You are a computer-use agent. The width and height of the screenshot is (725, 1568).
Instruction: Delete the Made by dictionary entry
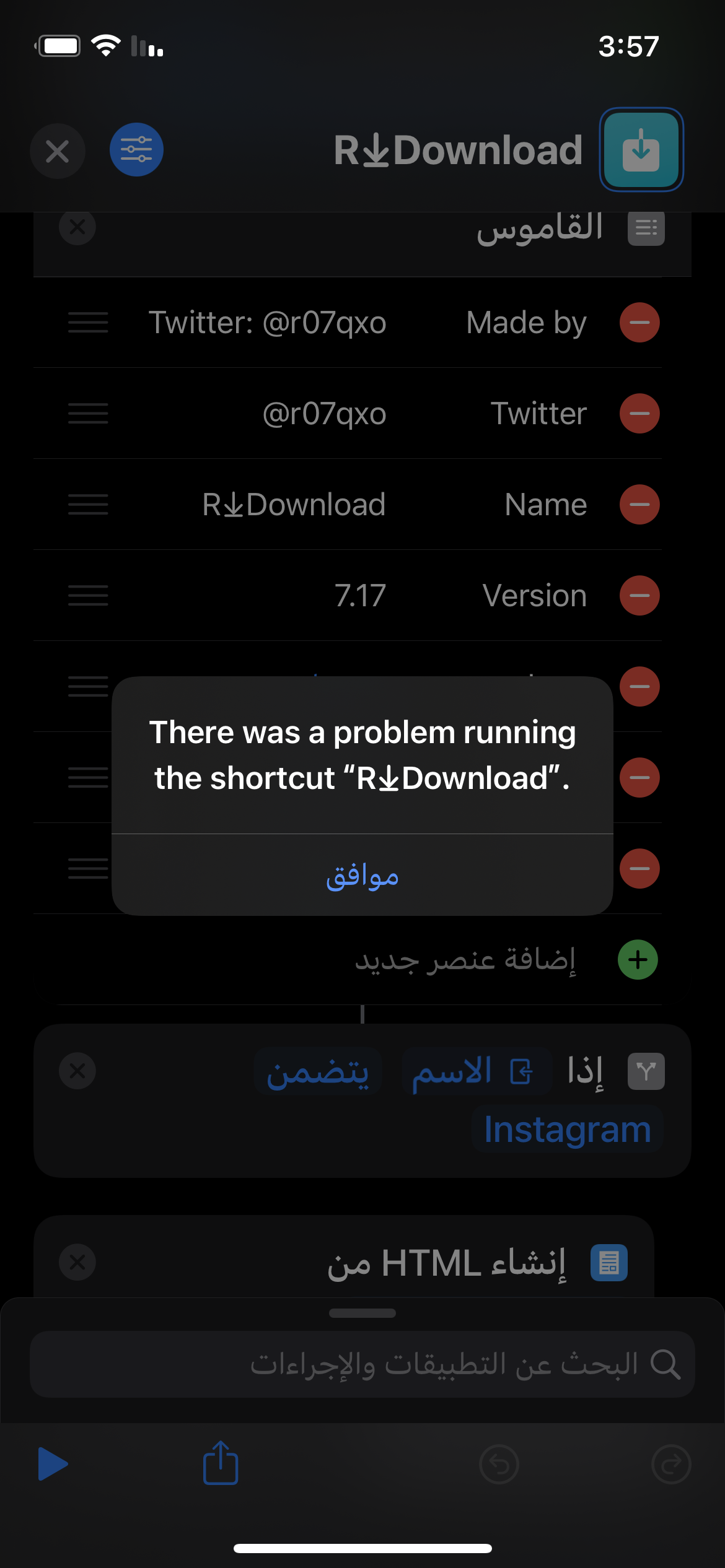pyautogui.click(x=639, y=323)
